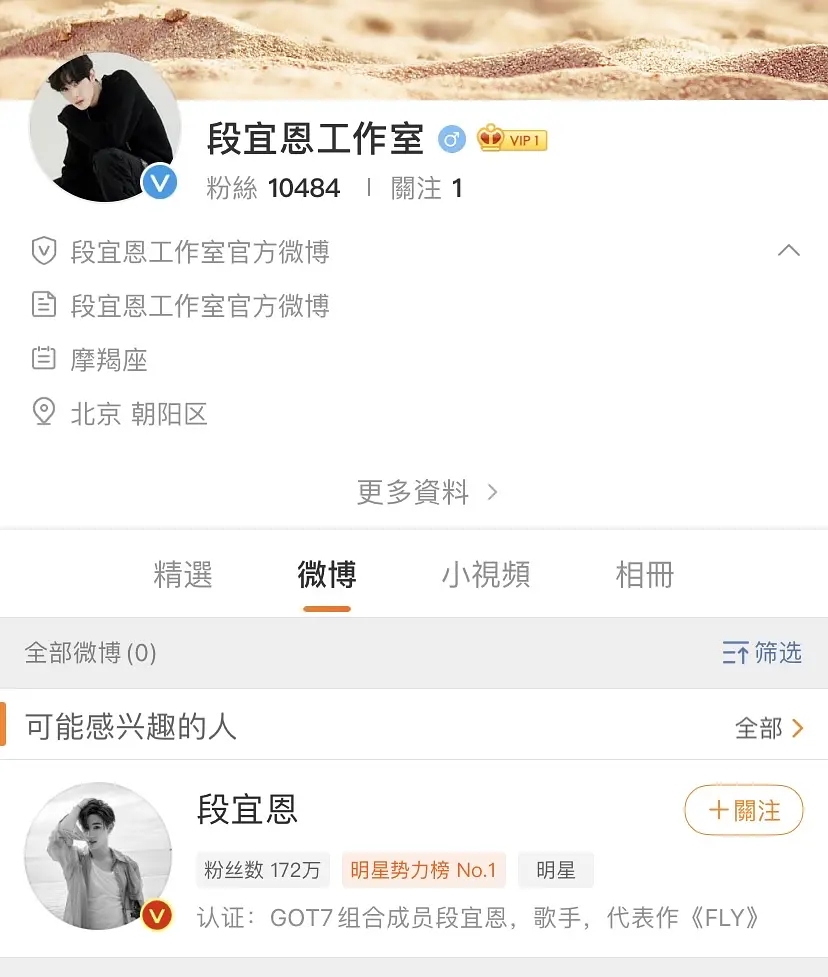Click the verification shield icon before 段宜恩工作室官方微博
This screenshot has height=977, width=828.
pos(44,252)
